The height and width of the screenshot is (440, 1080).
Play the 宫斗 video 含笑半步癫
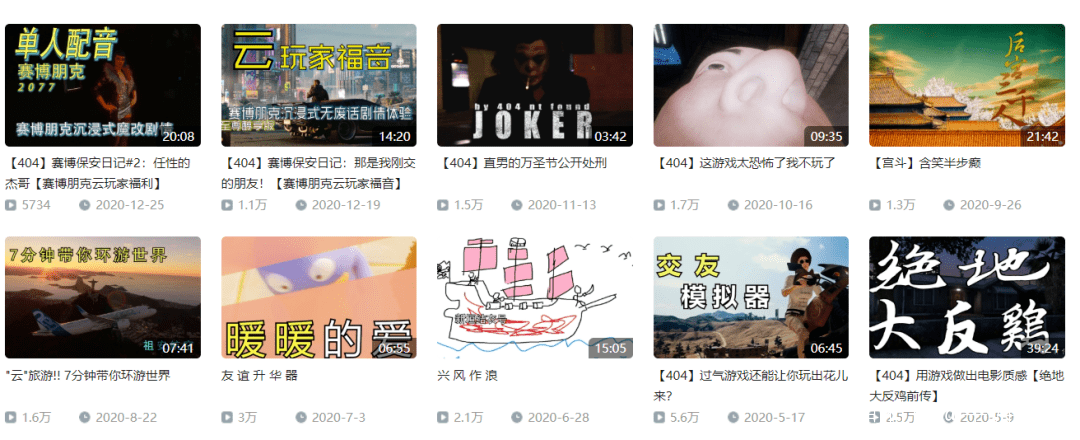pos(967,85)
